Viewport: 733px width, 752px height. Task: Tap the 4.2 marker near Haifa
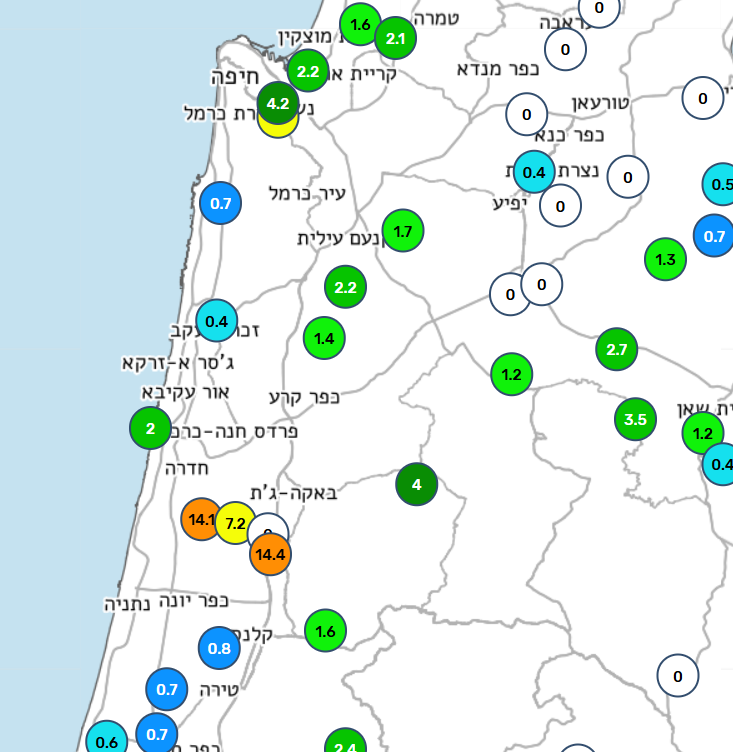pos(278,102)
